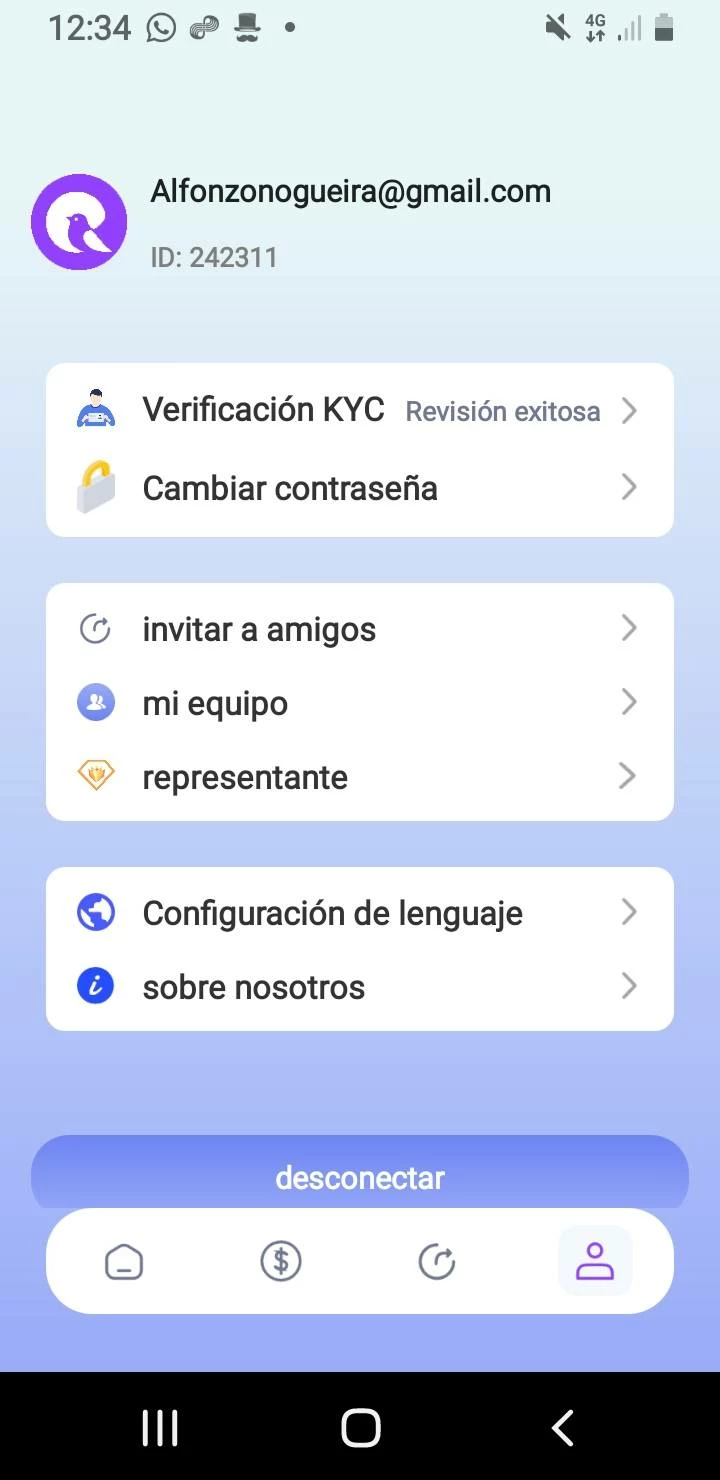720x1480 pixels.
Task: Open recent apps from navigation bar
Action: [x=159, y=1428]
